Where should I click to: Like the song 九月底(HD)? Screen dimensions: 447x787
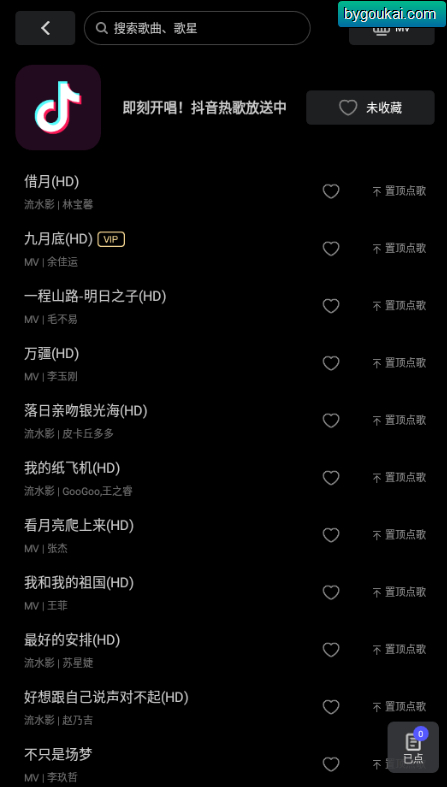pyautogui.click(x=331, y=248)
